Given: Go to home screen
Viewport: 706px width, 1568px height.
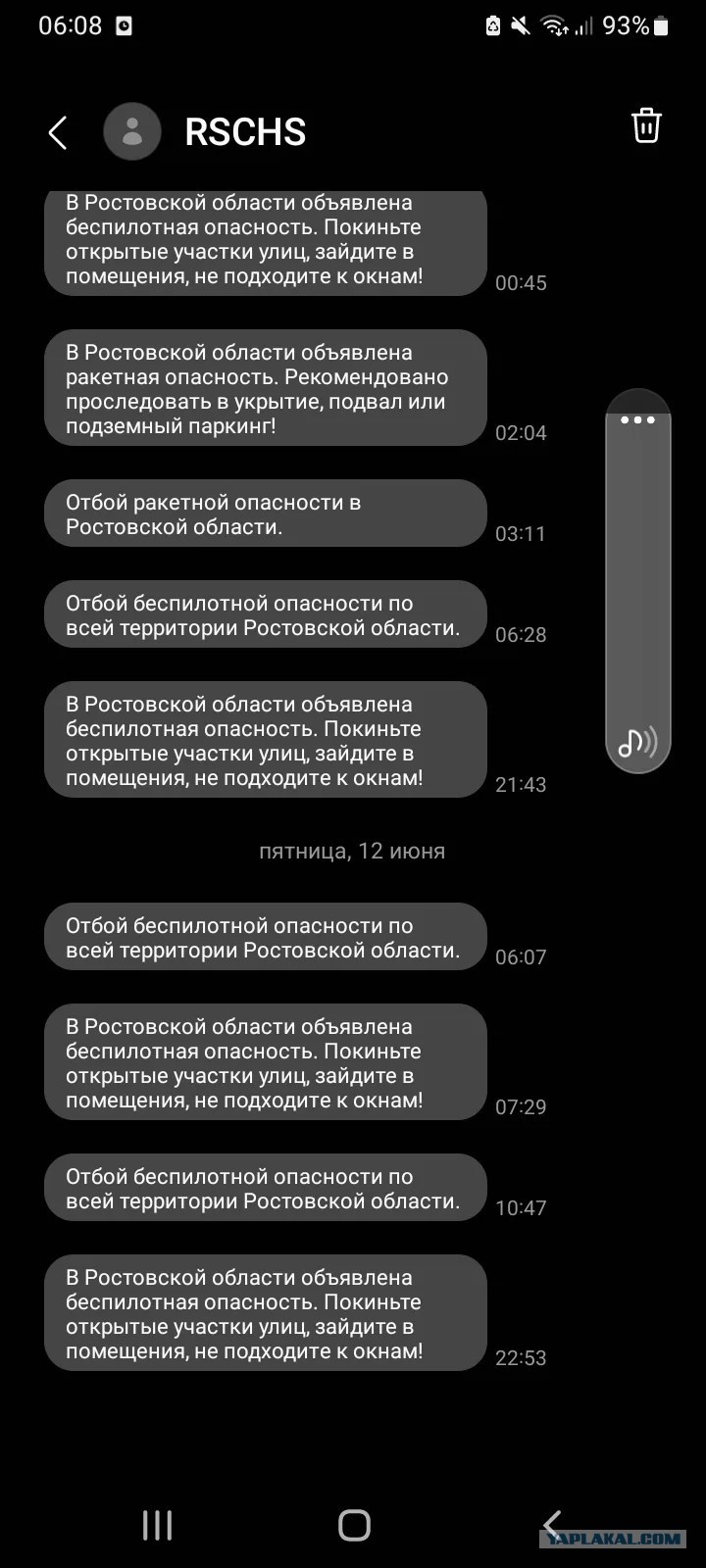Looking at the screenshot, I should pos(354,1525).
